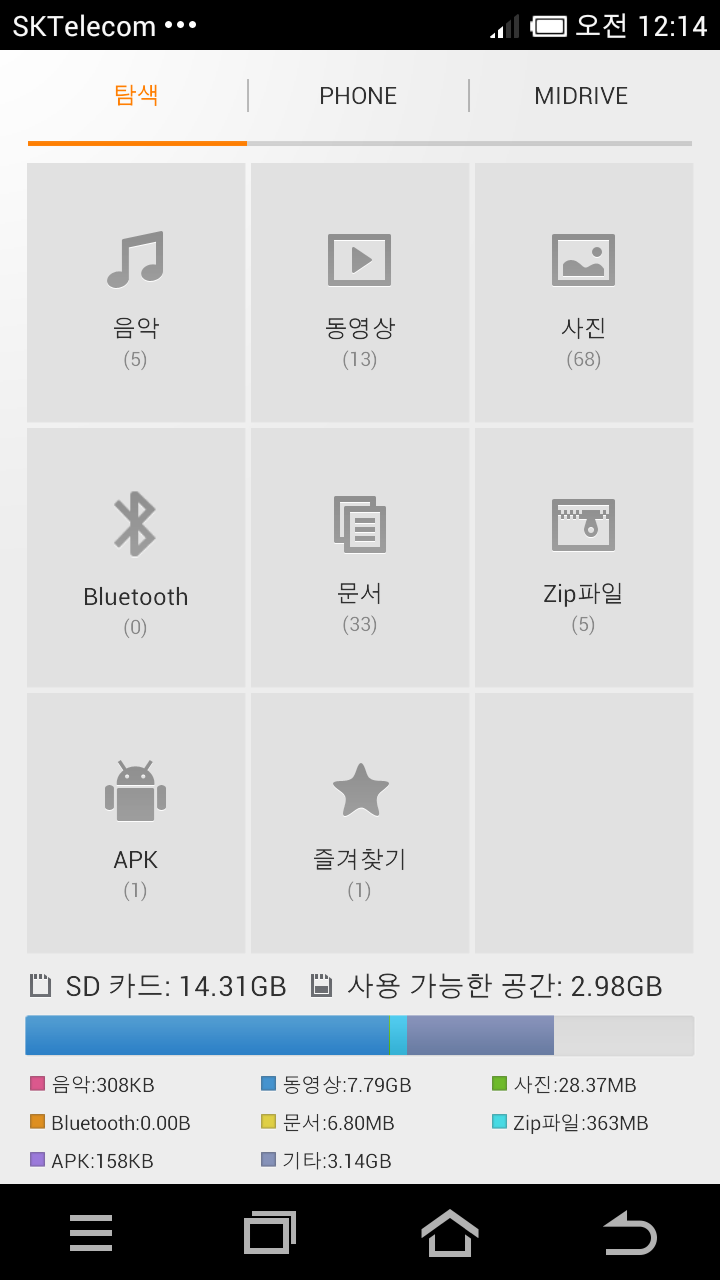Image resolution: width=720 pixels, height=1280 pixels.
Task: Select the 탐색 tab
Action: 137,96
